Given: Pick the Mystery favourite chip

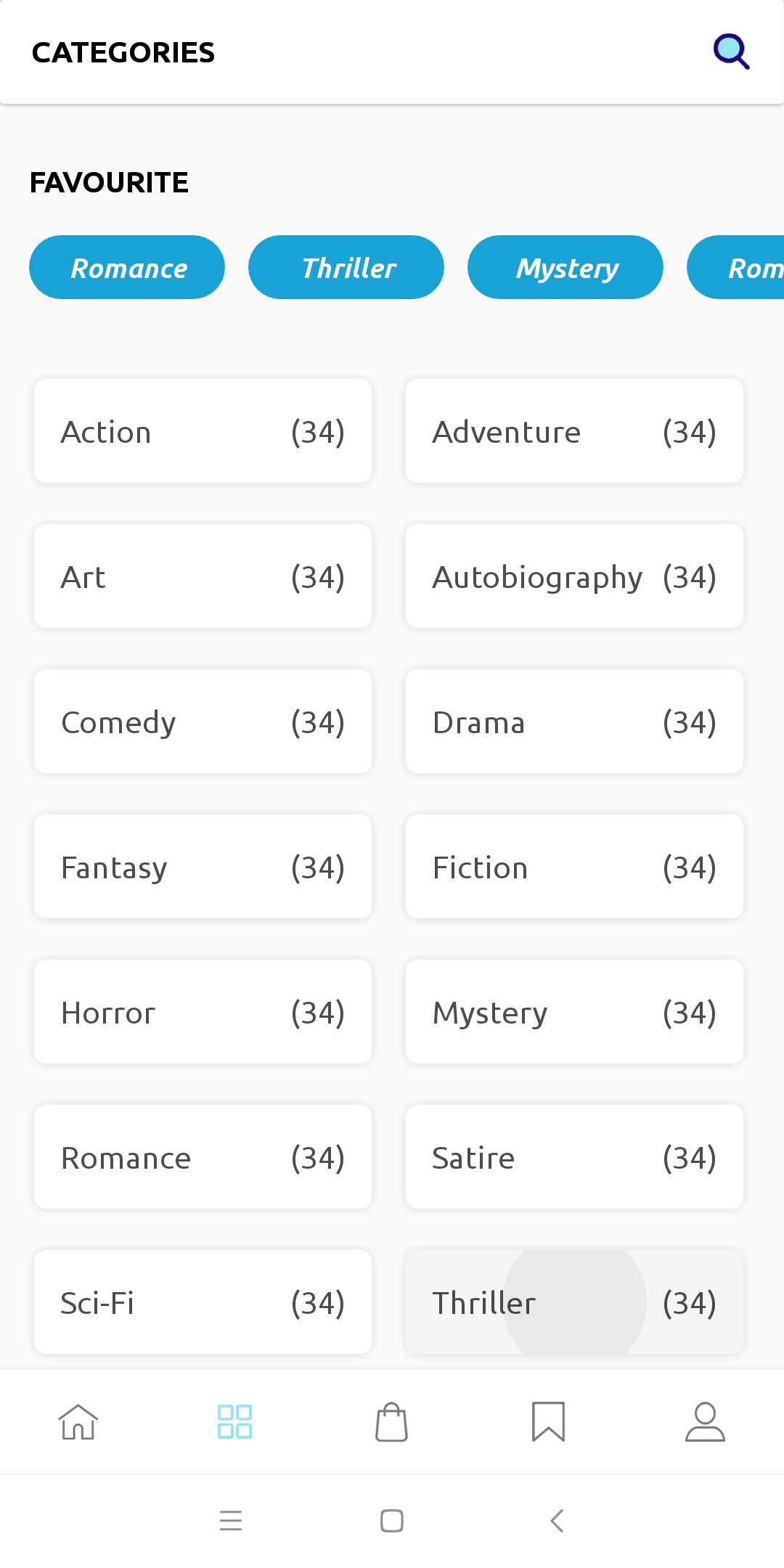Looking at the screenshot, I should (x=565, y=267).
